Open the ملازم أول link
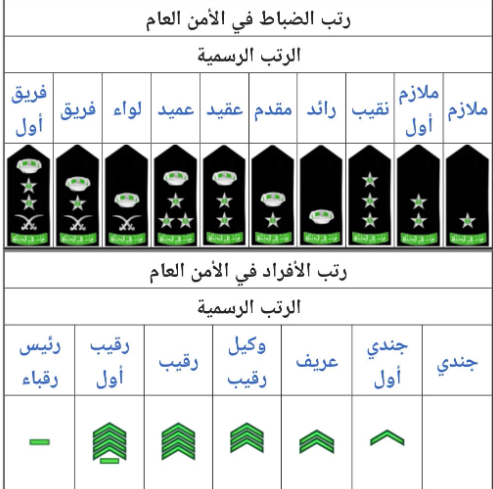493x489 pixels. pyautogui.click(x=419, y=110)
